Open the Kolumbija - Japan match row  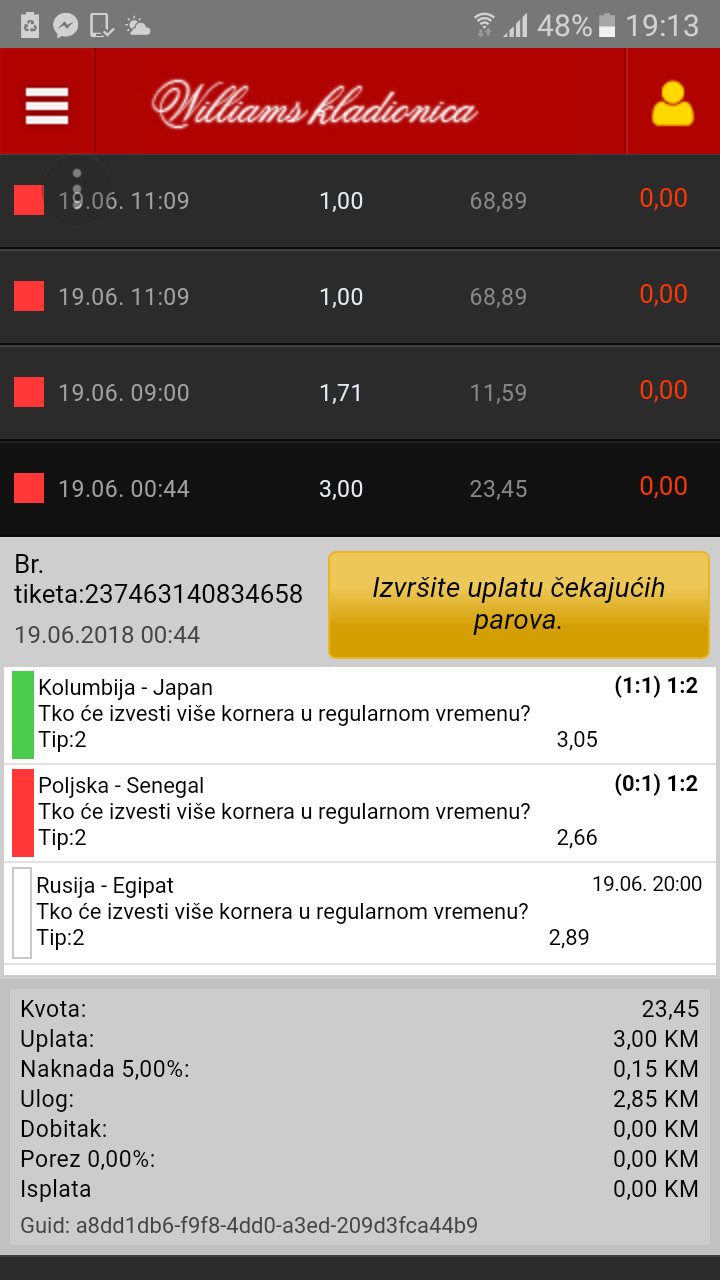coord(360,715)
